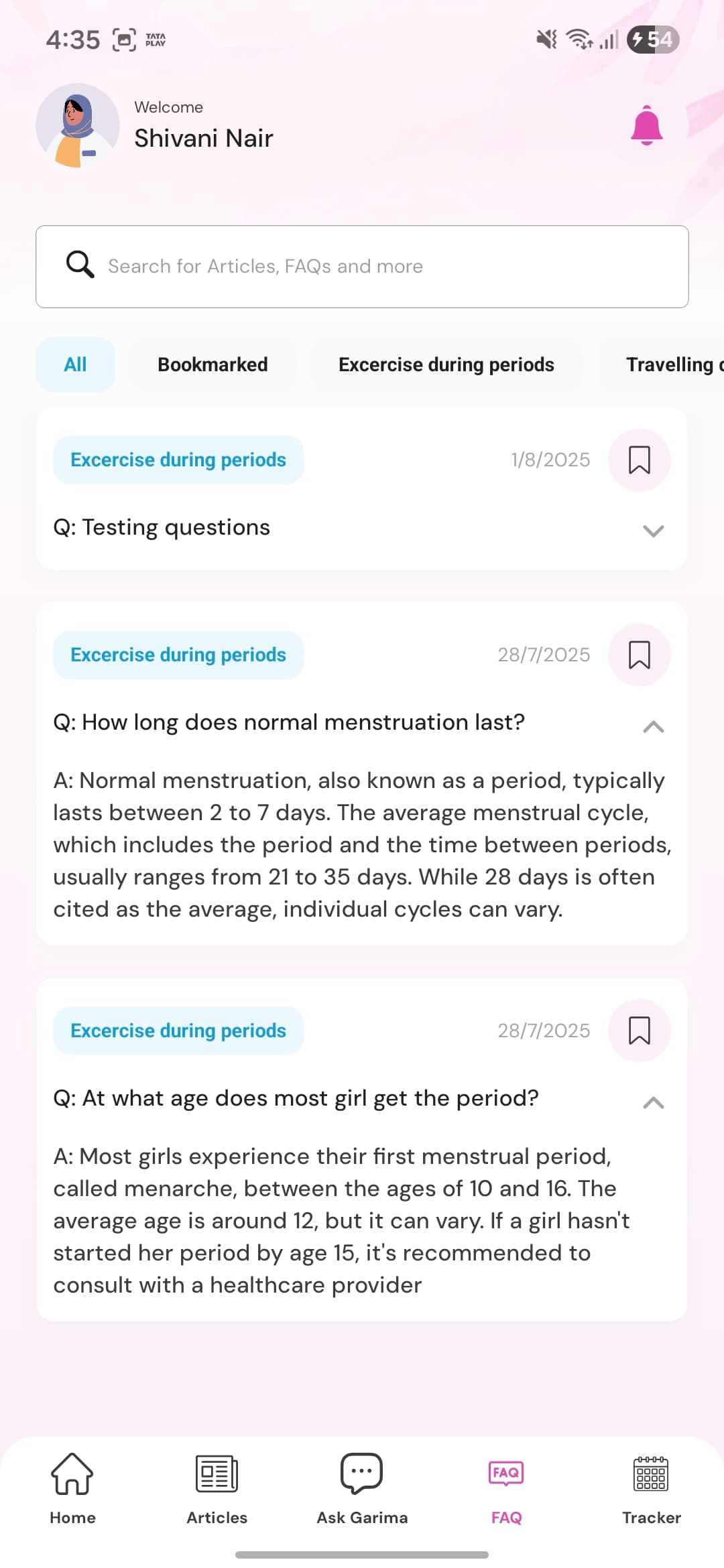Collapse the period age answer
The height and width of the screenshot is (1568, 724).
(655, 1102)
